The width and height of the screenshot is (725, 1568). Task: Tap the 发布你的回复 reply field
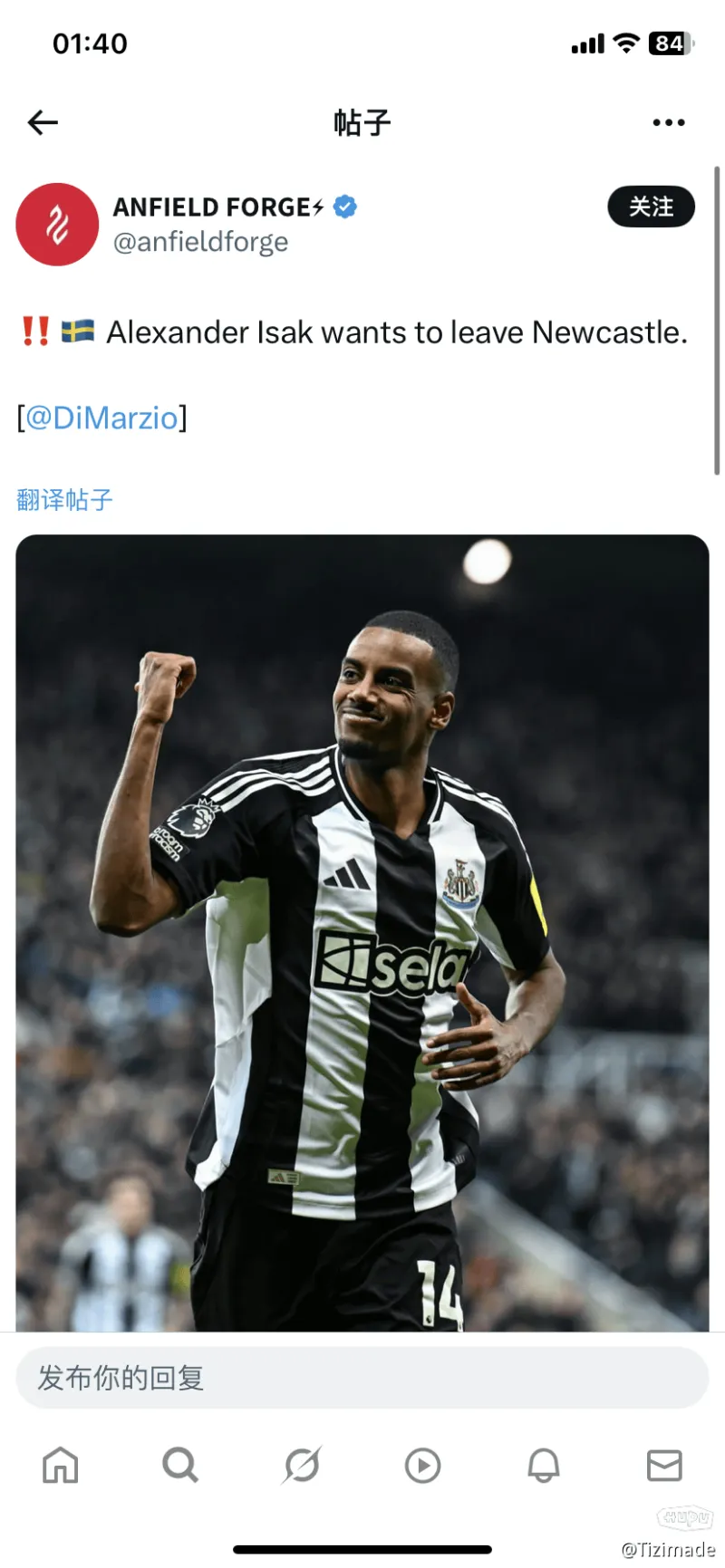[362, 1378]
